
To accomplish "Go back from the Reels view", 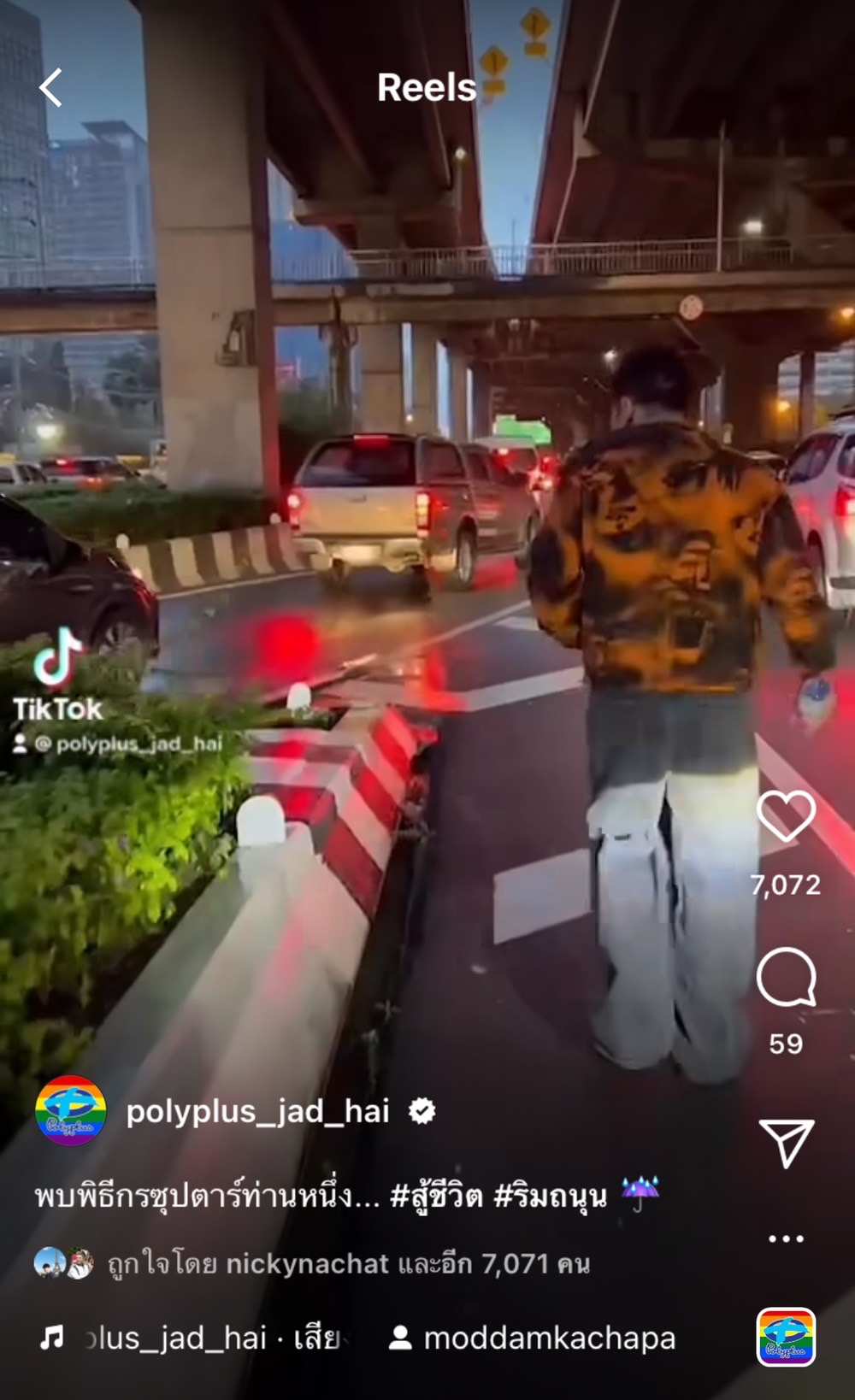I will point(50,87).
